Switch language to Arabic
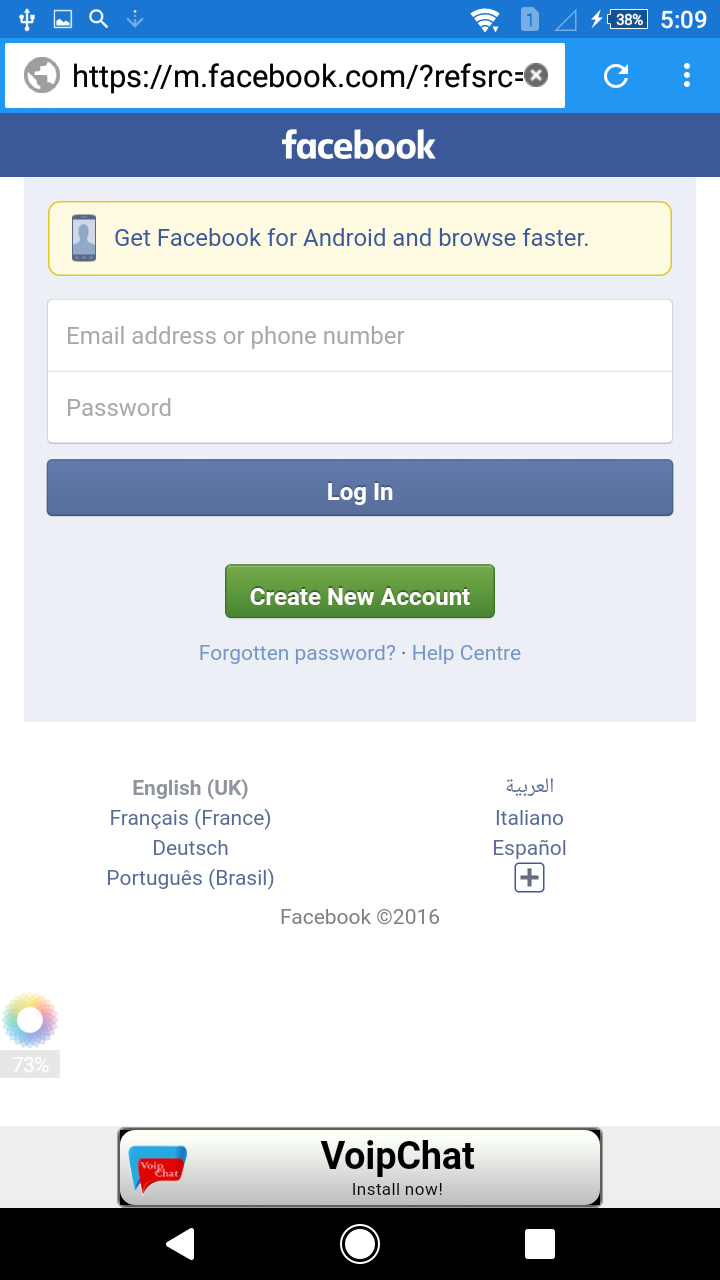Image resolution: width=720 pixels, height=1280 pixels. pos(529,786)
